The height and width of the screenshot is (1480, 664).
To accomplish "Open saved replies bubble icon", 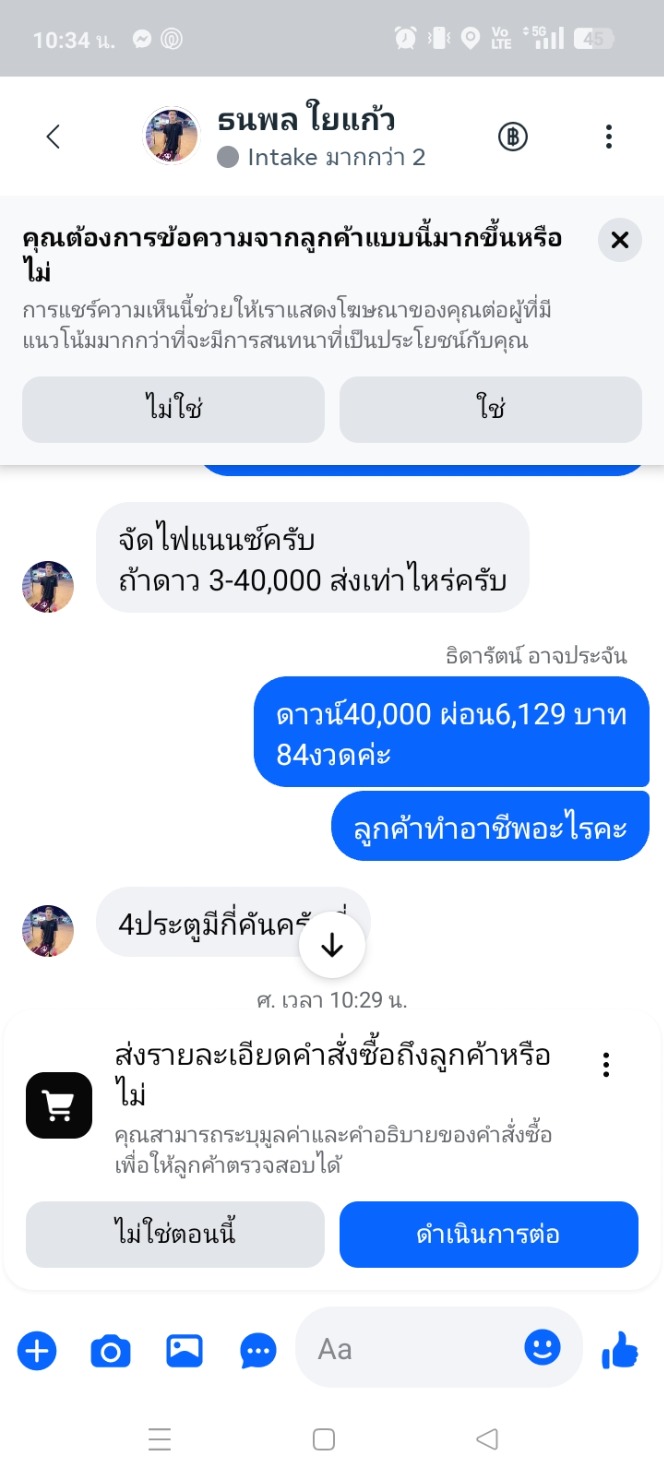I will point(259,1352).
